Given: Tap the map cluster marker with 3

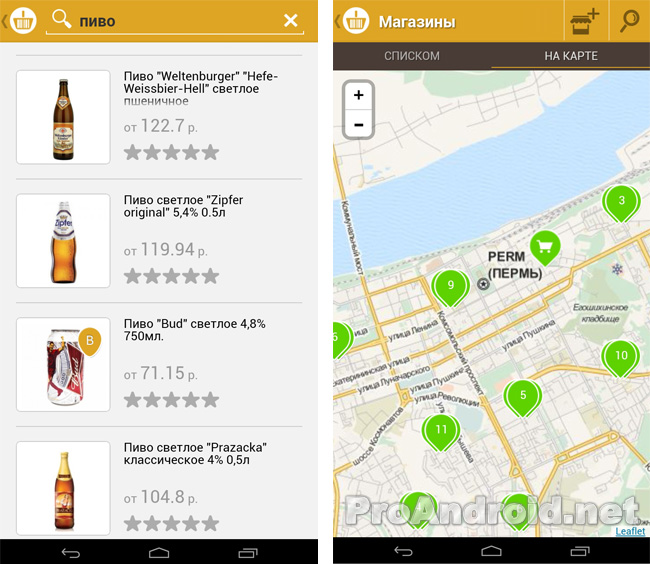Looking at the screenshot, I should pos(621,202).
